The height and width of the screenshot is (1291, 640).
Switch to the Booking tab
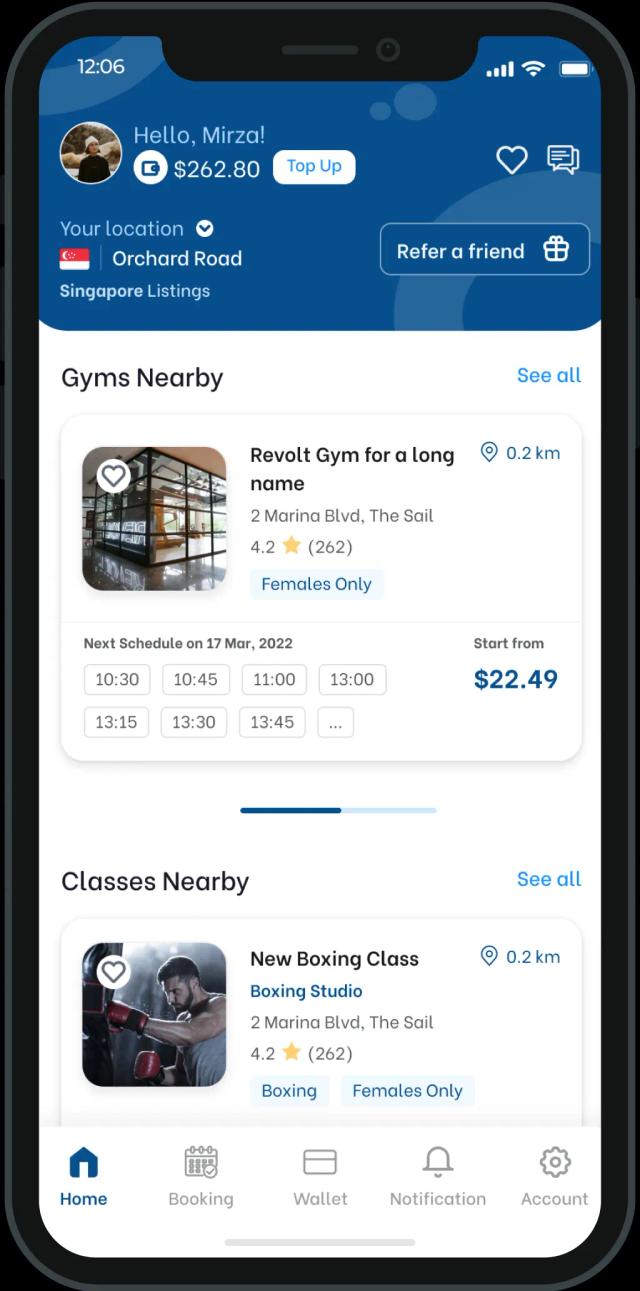coord(201,1177)
